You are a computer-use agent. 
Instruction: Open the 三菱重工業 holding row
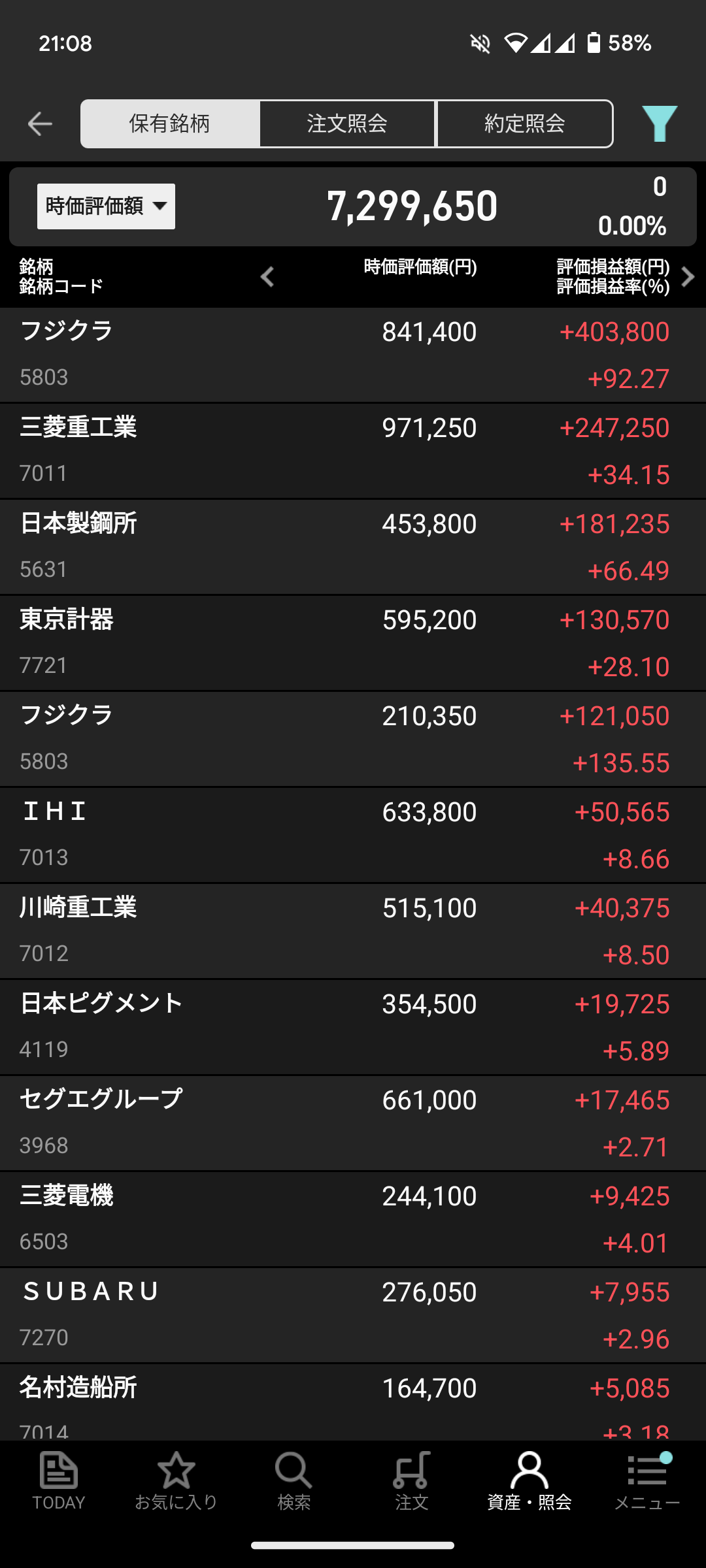coord(353,451)
